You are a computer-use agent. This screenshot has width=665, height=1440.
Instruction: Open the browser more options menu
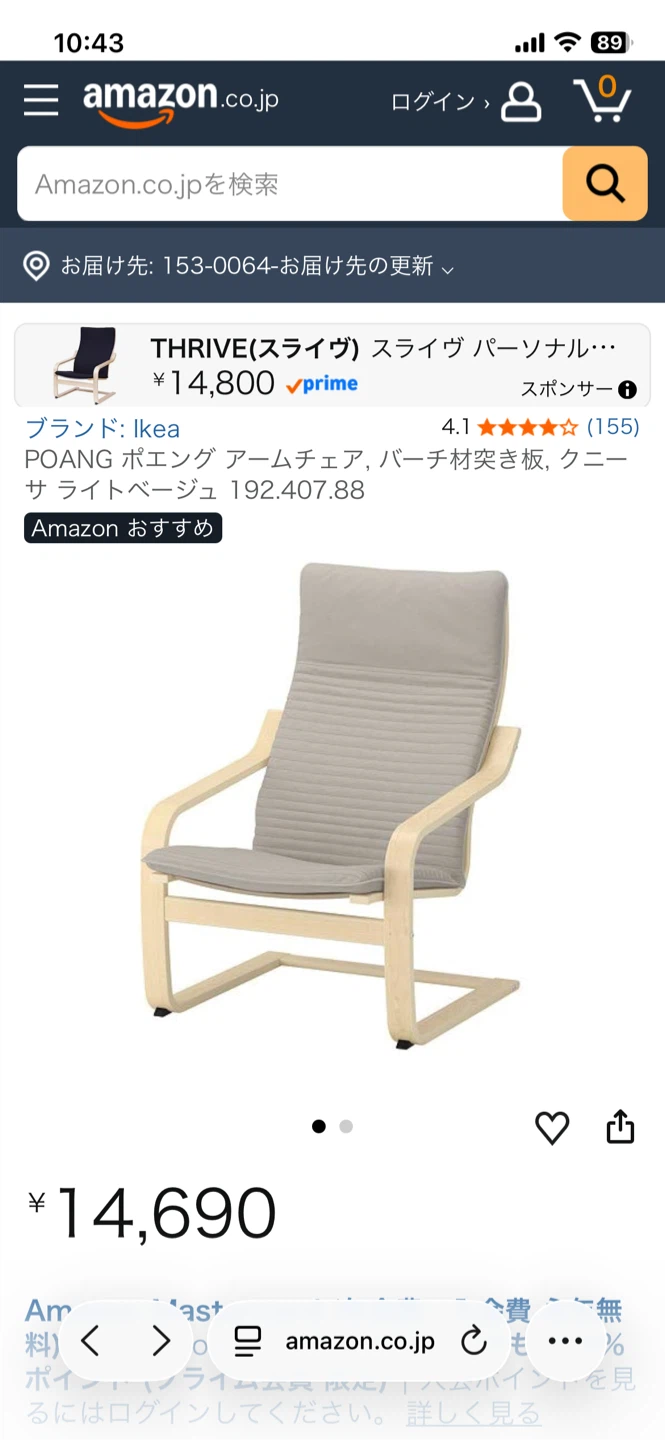[x=565, y=1341]
